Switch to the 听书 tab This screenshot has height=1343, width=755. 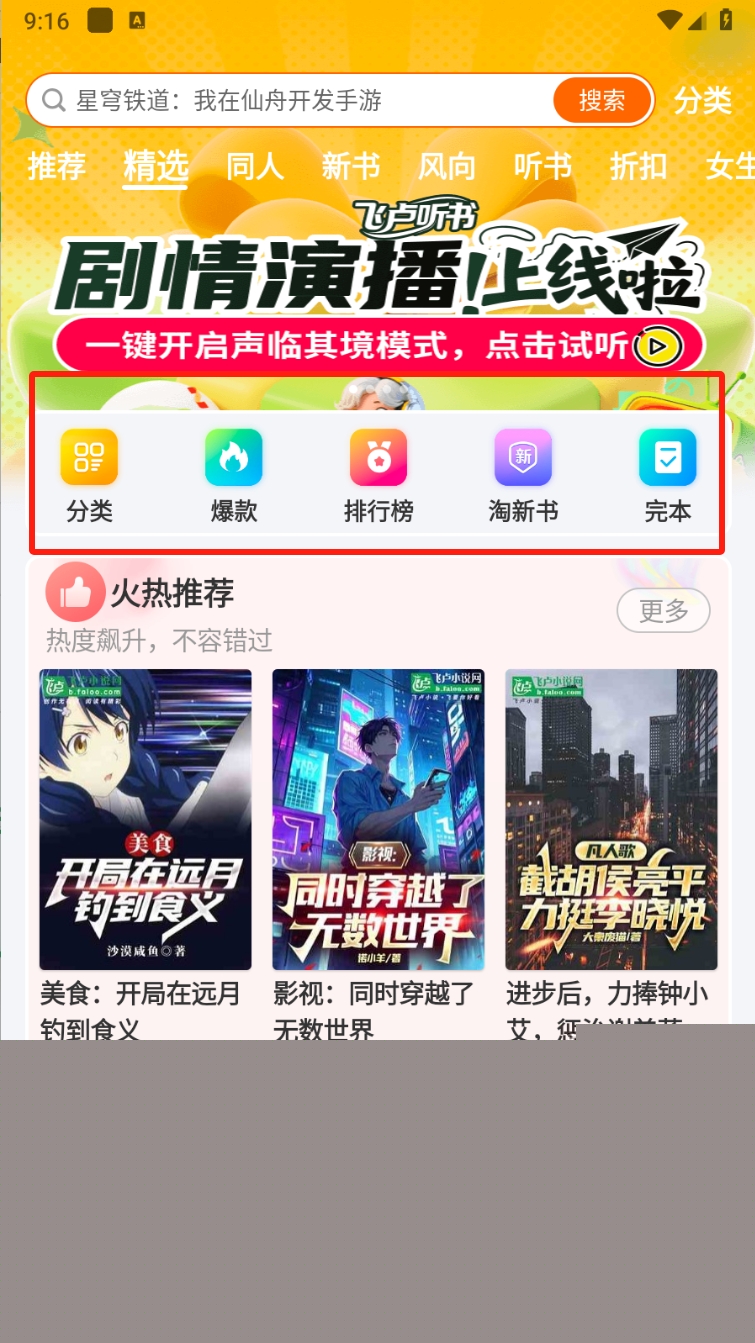click(x=542, y=166)
